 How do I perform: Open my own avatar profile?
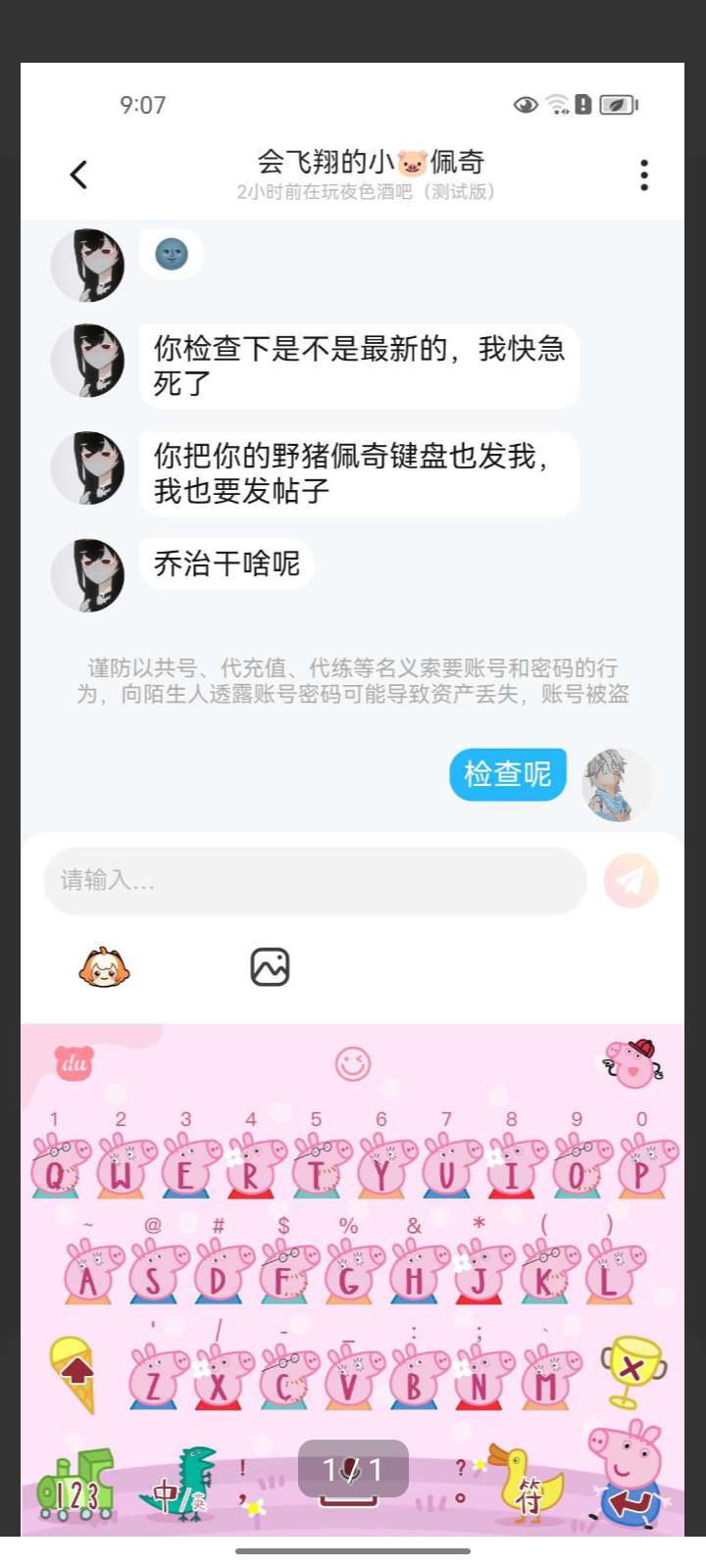click(617, 785)
